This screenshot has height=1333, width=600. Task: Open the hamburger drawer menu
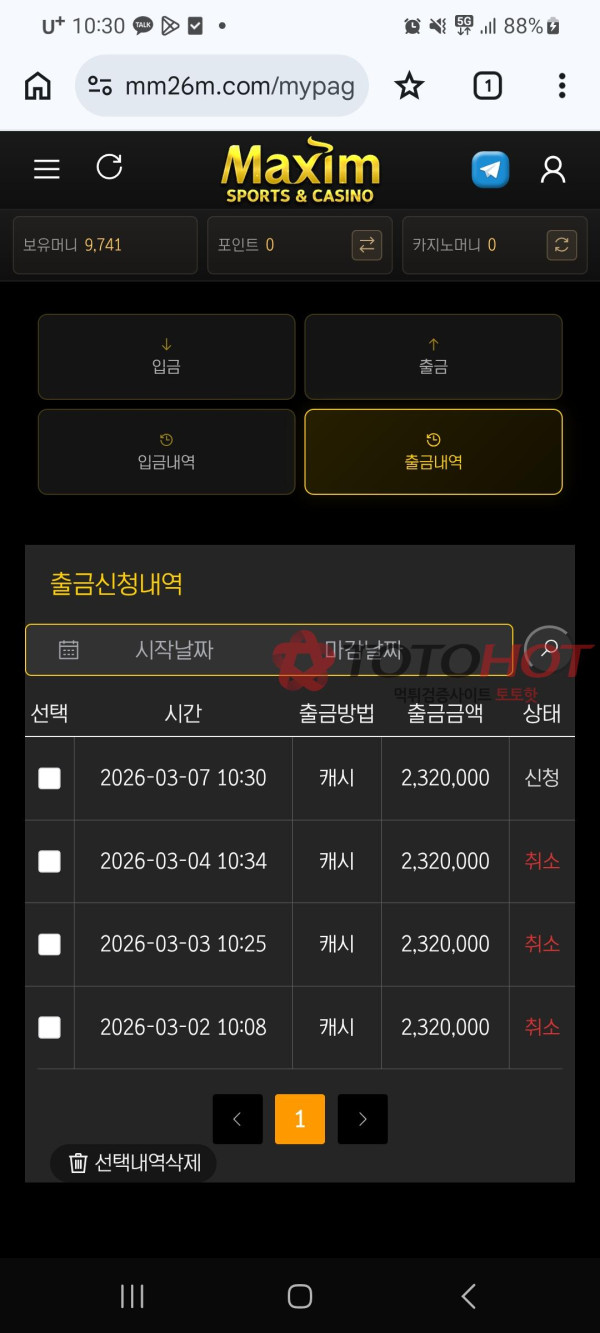(x=47, y=169)
